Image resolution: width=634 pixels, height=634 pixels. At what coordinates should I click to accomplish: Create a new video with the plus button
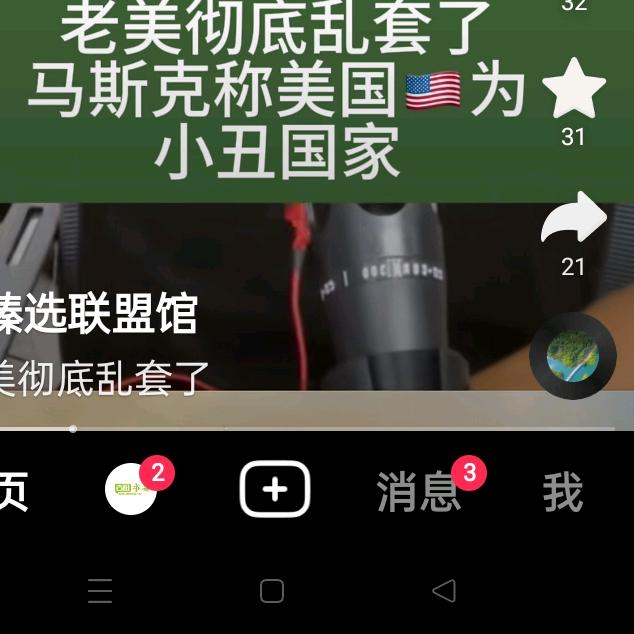(275, 490)
